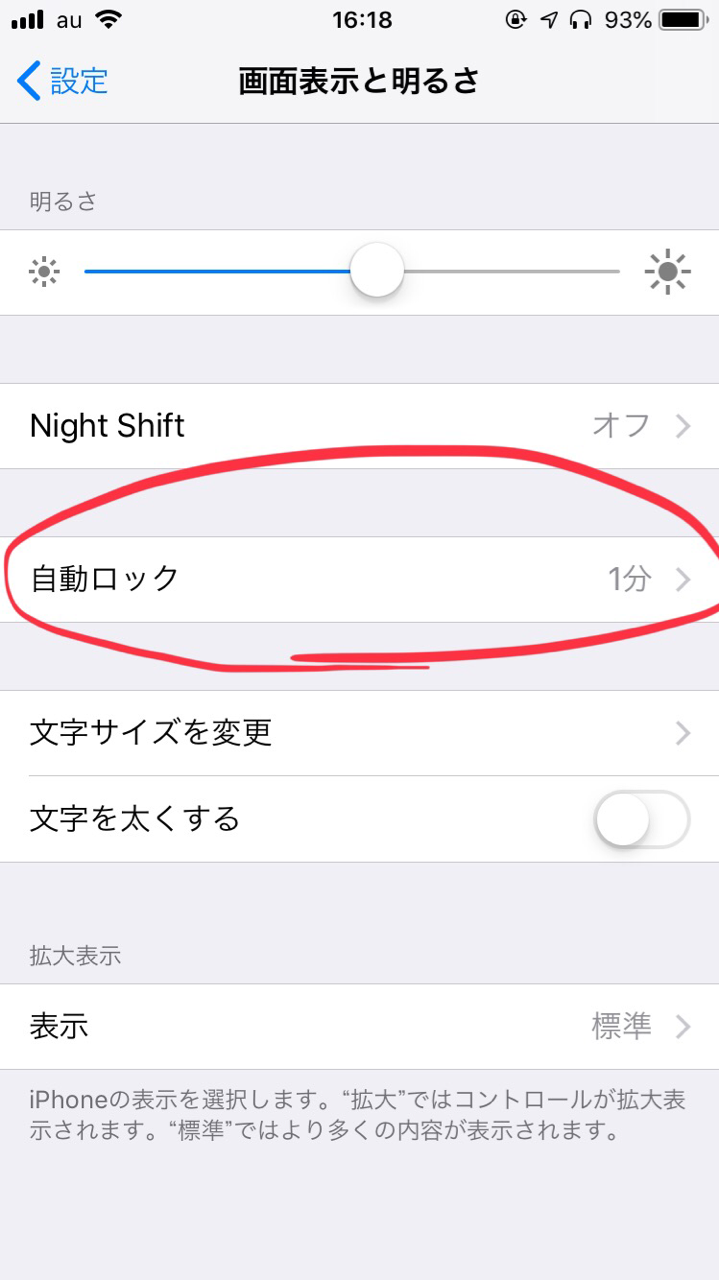Open 文字サイズを変更
Screen dimensions: 719x1280
(359, 733)
